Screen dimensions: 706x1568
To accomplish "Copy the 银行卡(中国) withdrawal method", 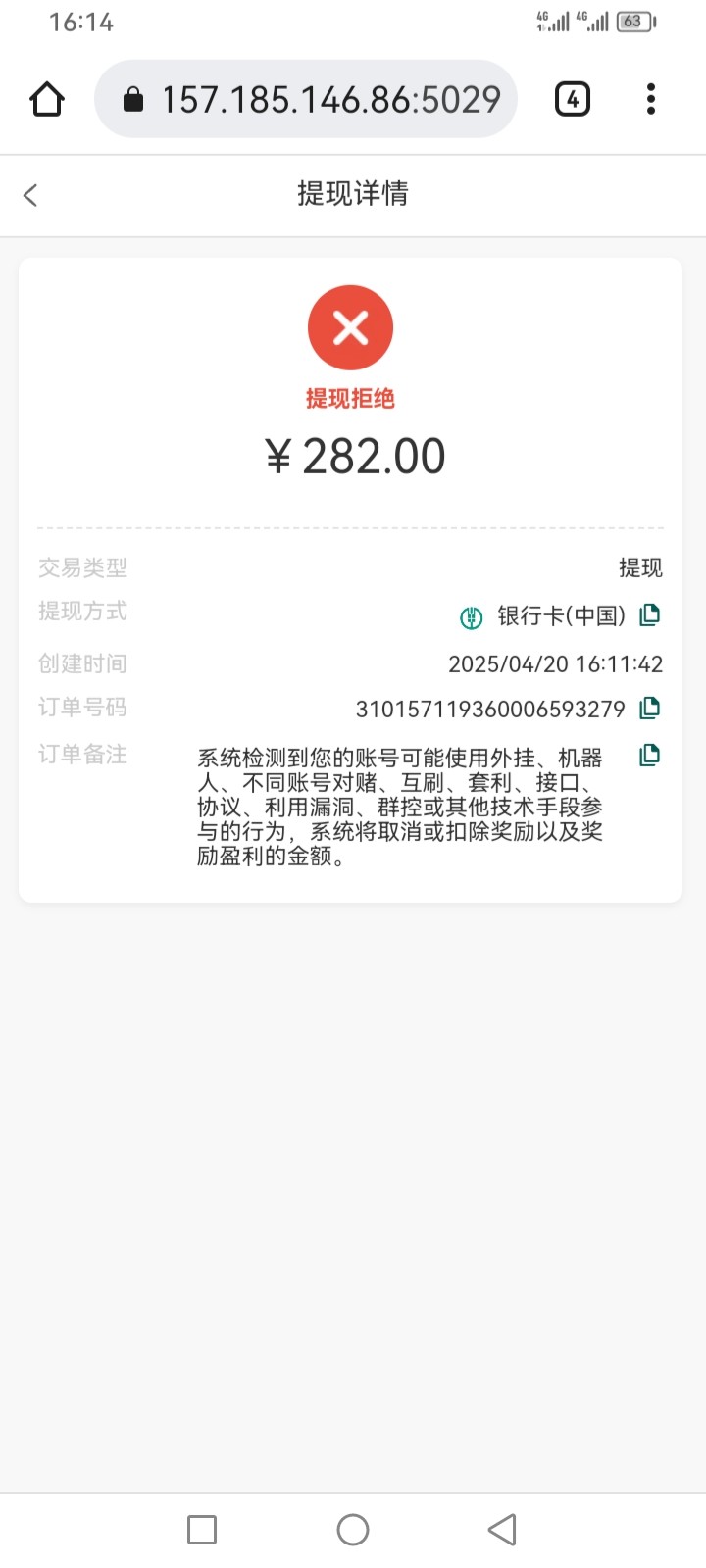I will click(x=649, y=614).
